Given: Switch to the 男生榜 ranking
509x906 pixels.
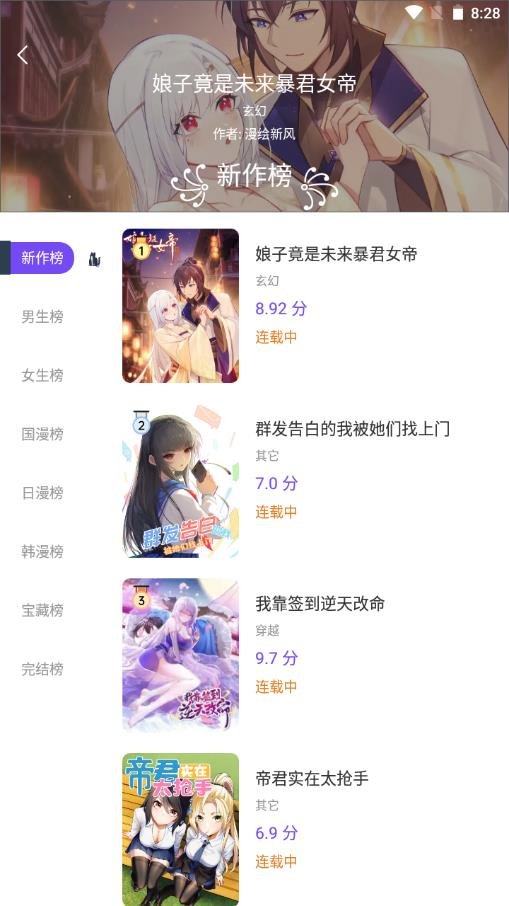Looking at the screenshot, I should click(x=42, y=317).
